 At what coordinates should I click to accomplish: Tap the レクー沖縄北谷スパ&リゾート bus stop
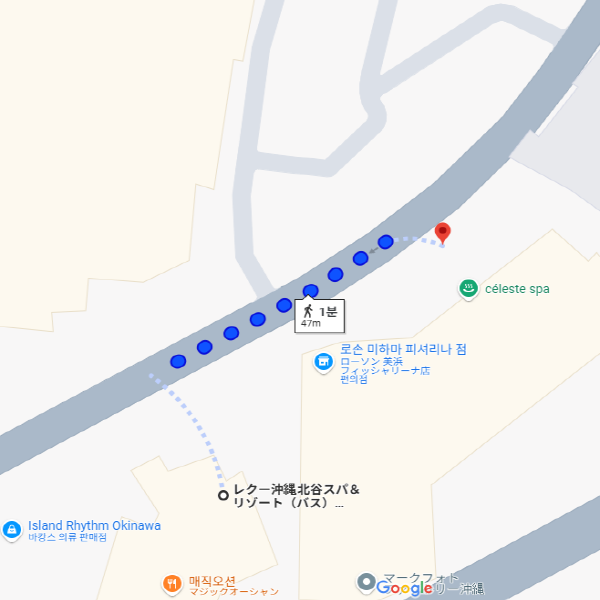pyautogui.click(x=223, y=495)
